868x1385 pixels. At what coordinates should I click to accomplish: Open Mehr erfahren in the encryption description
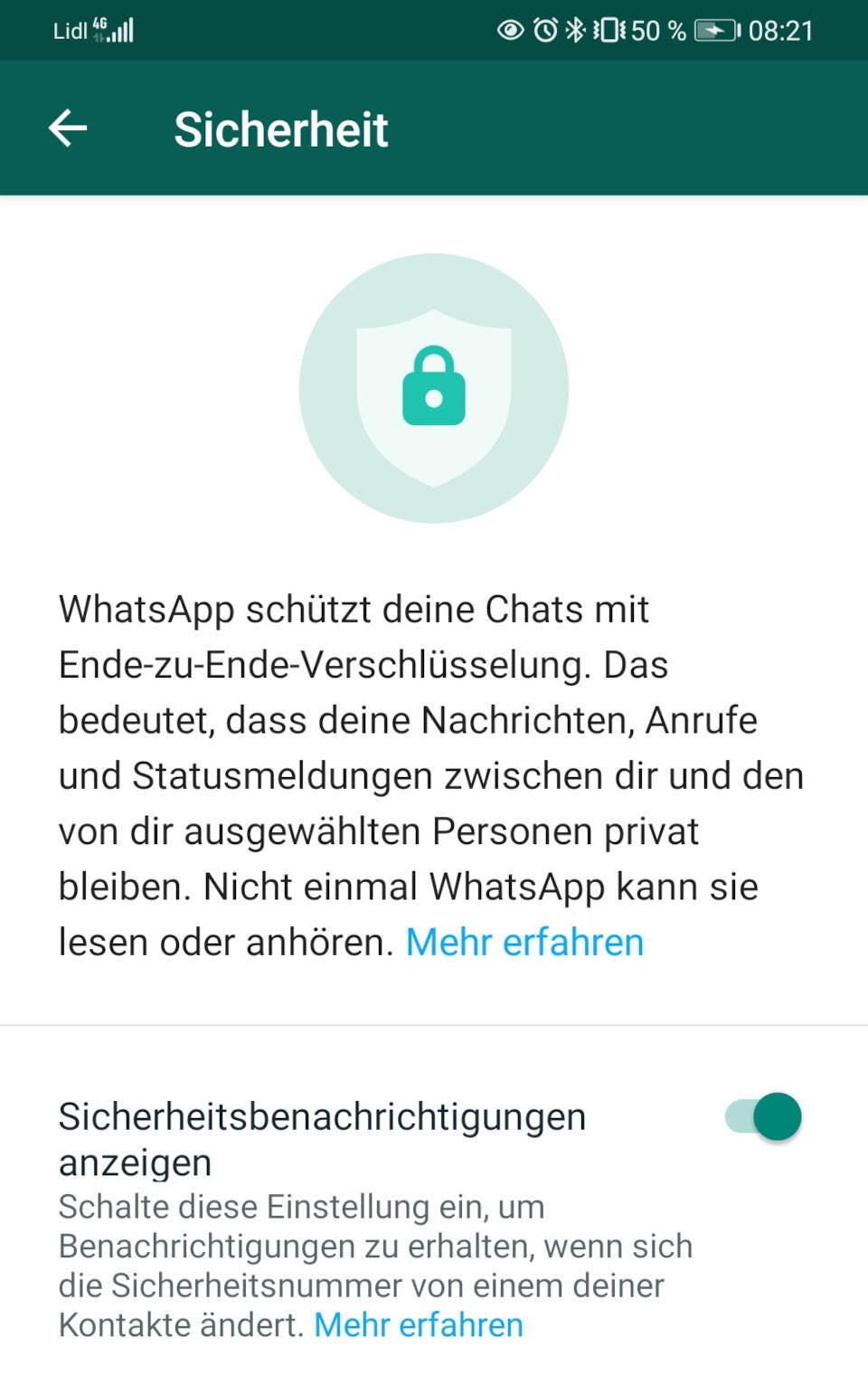(x=524, y=942)
